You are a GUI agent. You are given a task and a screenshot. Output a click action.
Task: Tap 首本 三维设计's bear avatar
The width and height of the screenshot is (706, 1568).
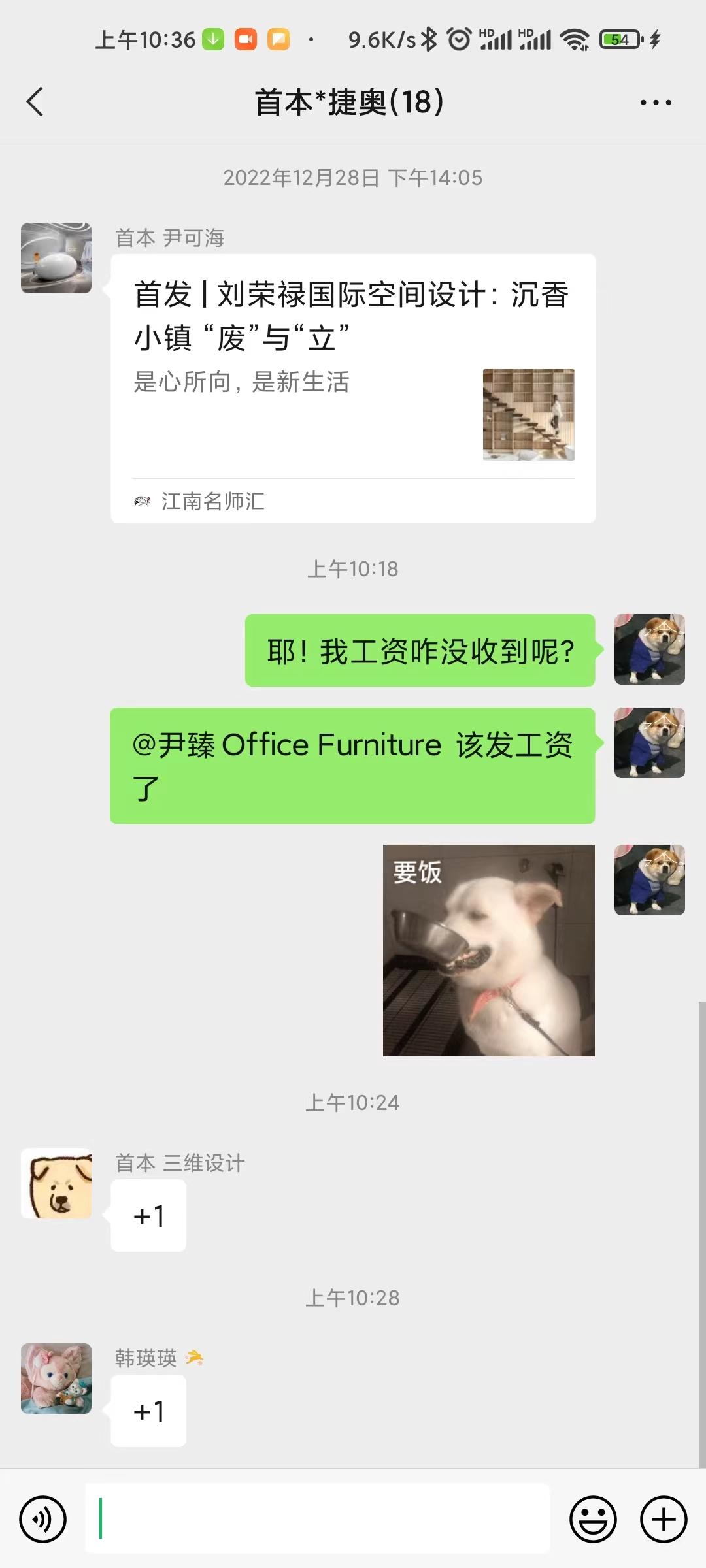[x=56, y=1183]
